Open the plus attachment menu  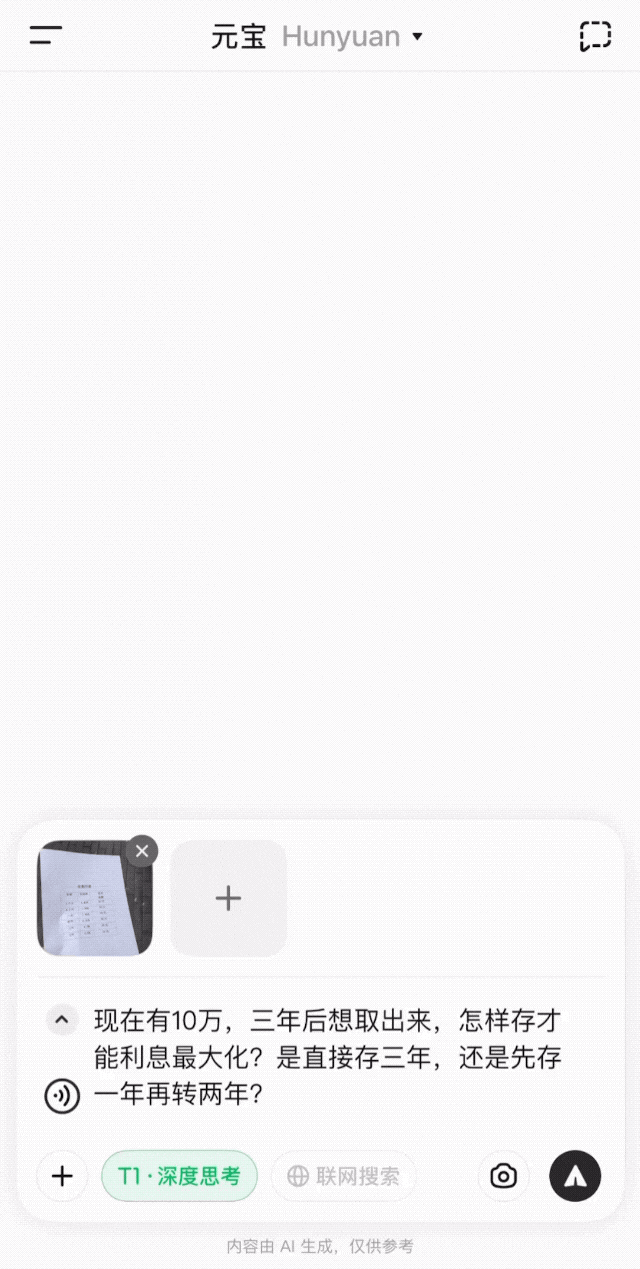62,1176
